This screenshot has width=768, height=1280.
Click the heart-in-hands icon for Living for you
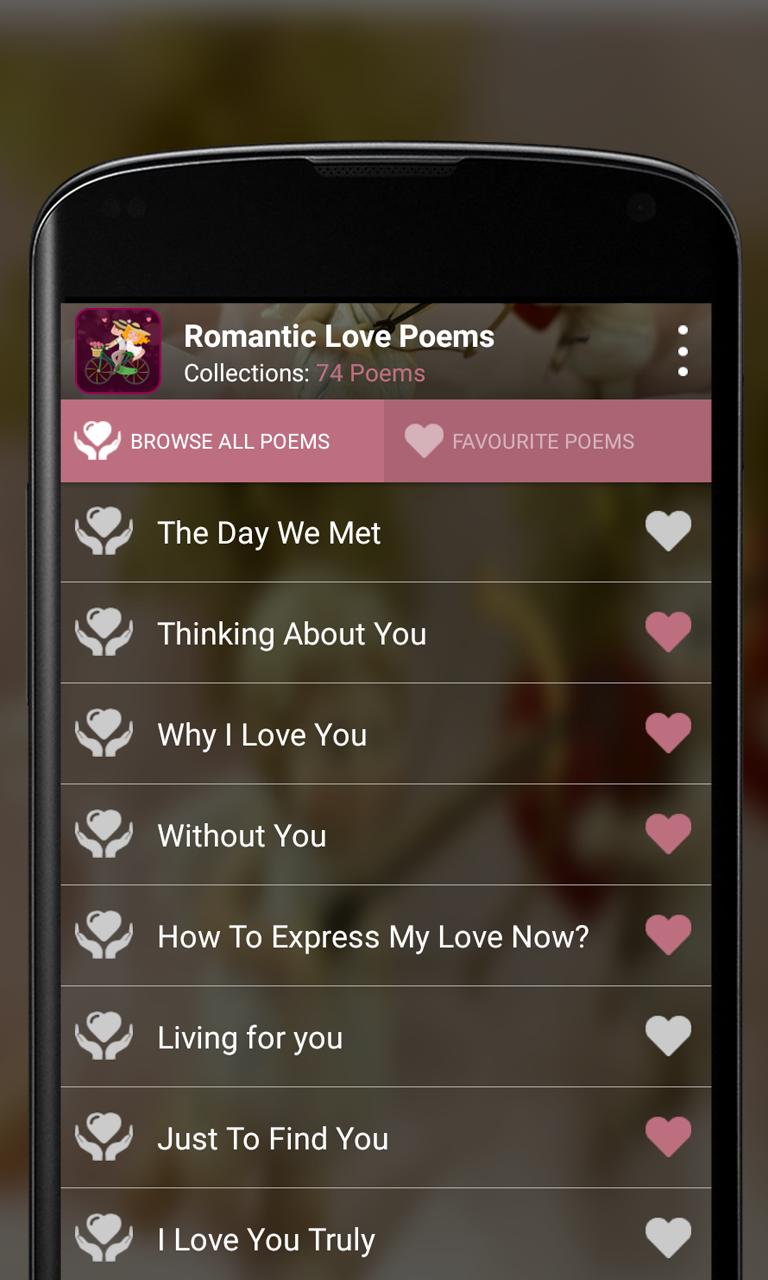click(x=103, y=1037)
